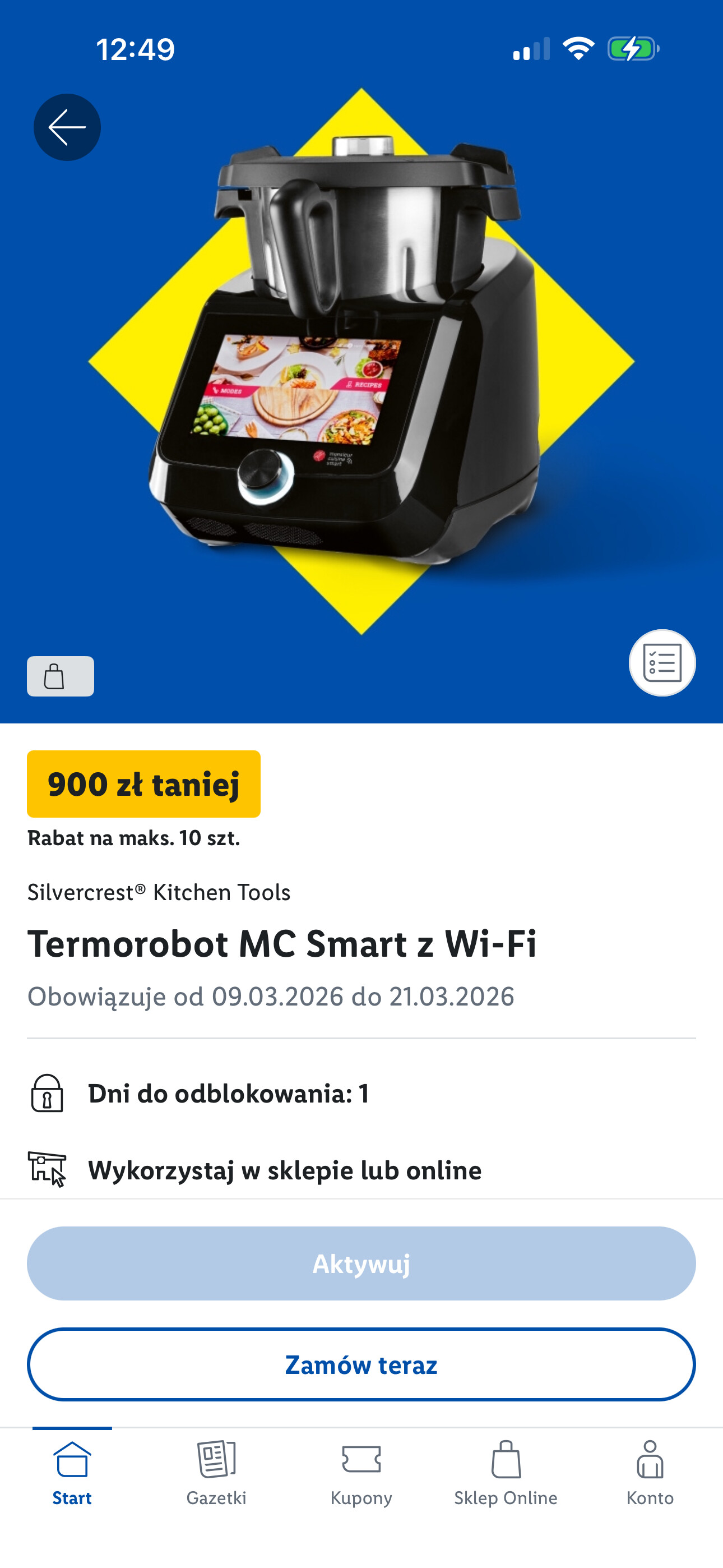This screenshot has width=723, height=1568.
Task: Tap the Aktywuj coupon button
Action: [x=361, y=1263]
